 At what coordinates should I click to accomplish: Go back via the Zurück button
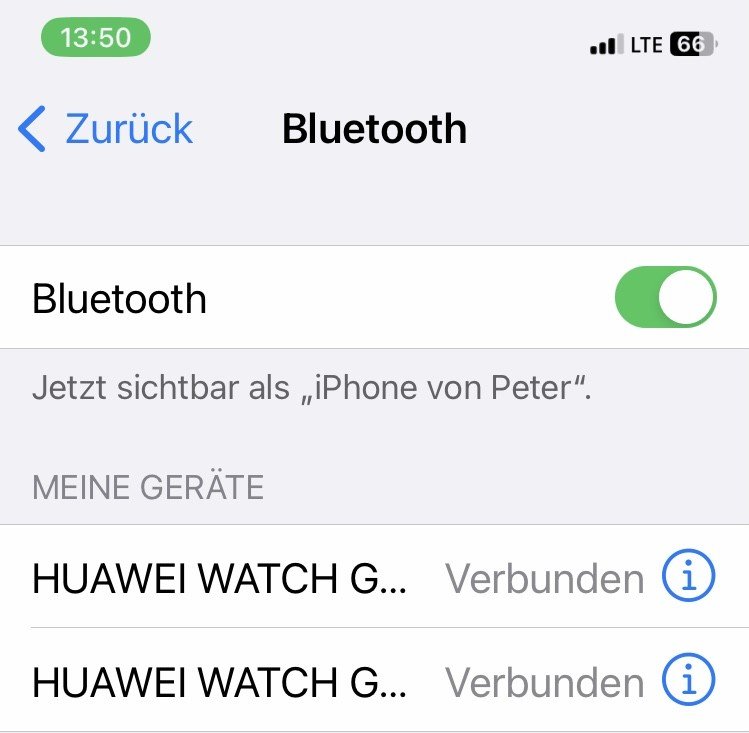click(106, 130)
